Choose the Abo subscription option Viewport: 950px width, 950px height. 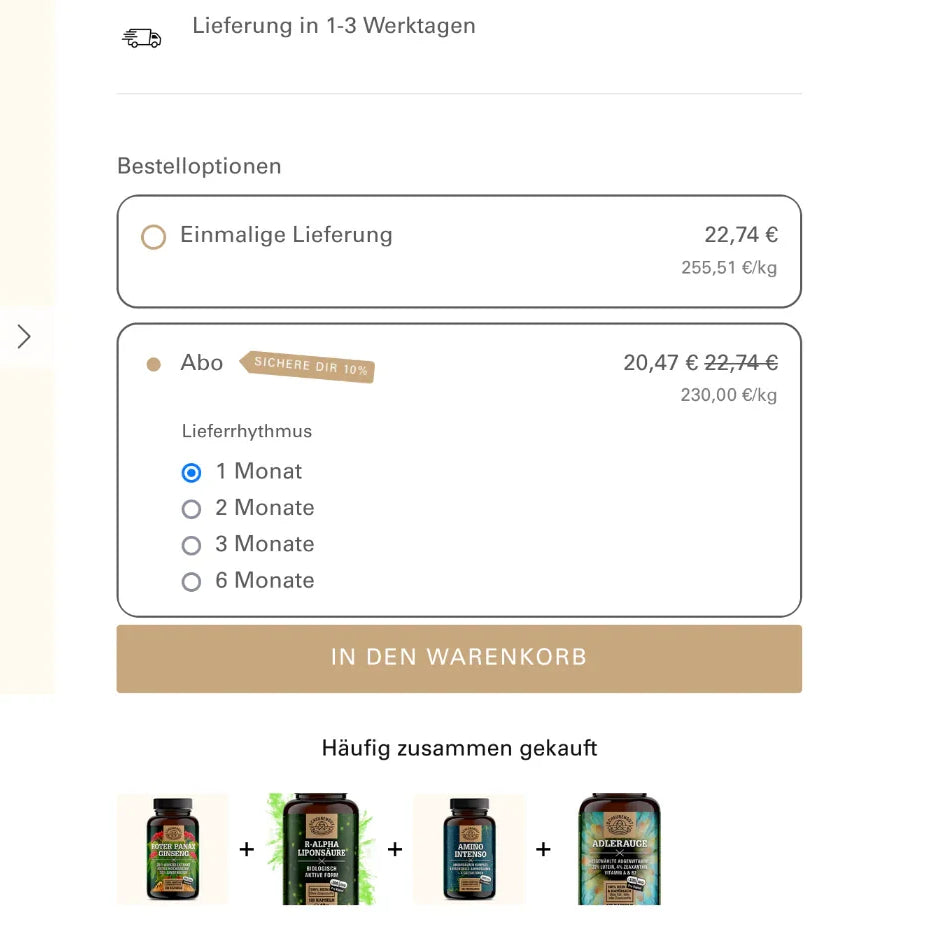(x=153, y=365)
